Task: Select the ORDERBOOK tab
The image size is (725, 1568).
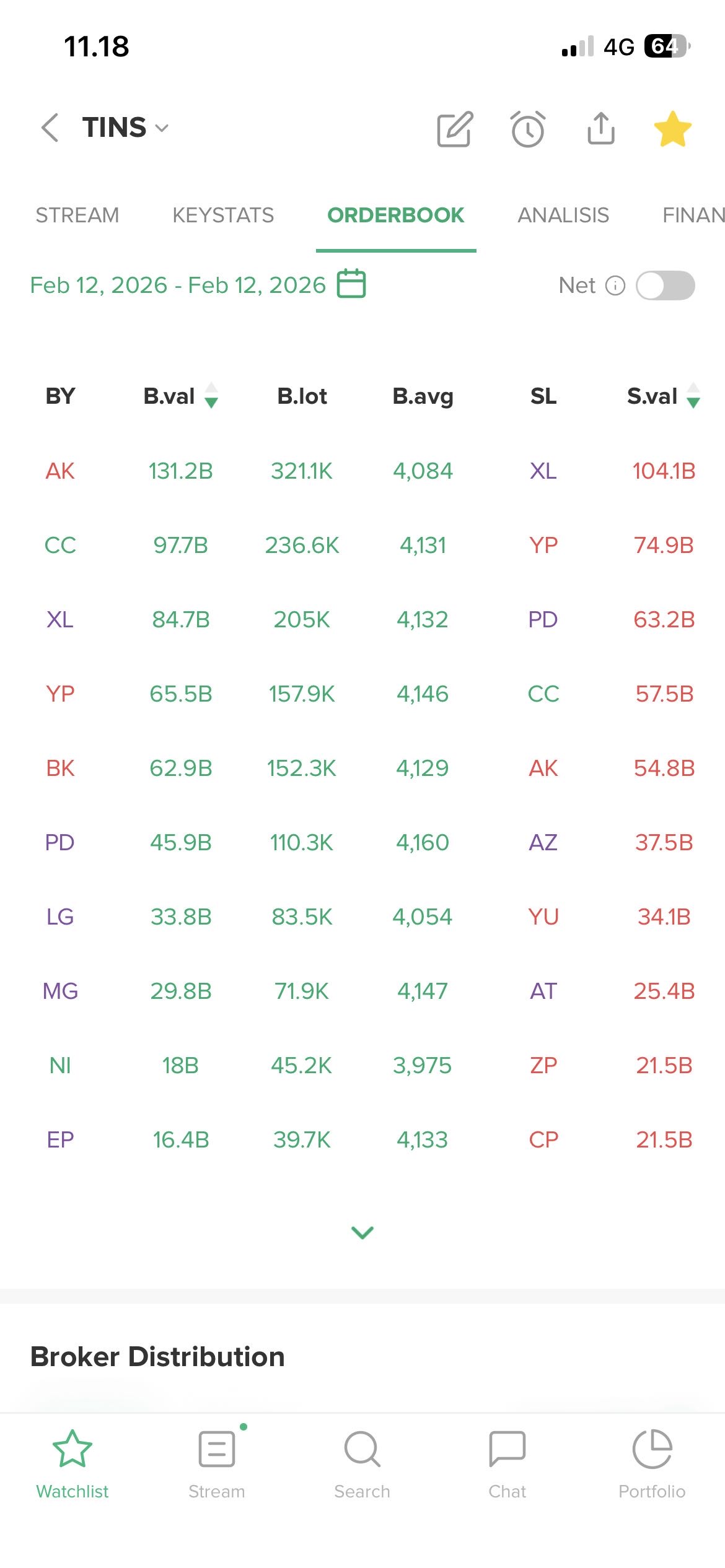Action: pos(395,215)
